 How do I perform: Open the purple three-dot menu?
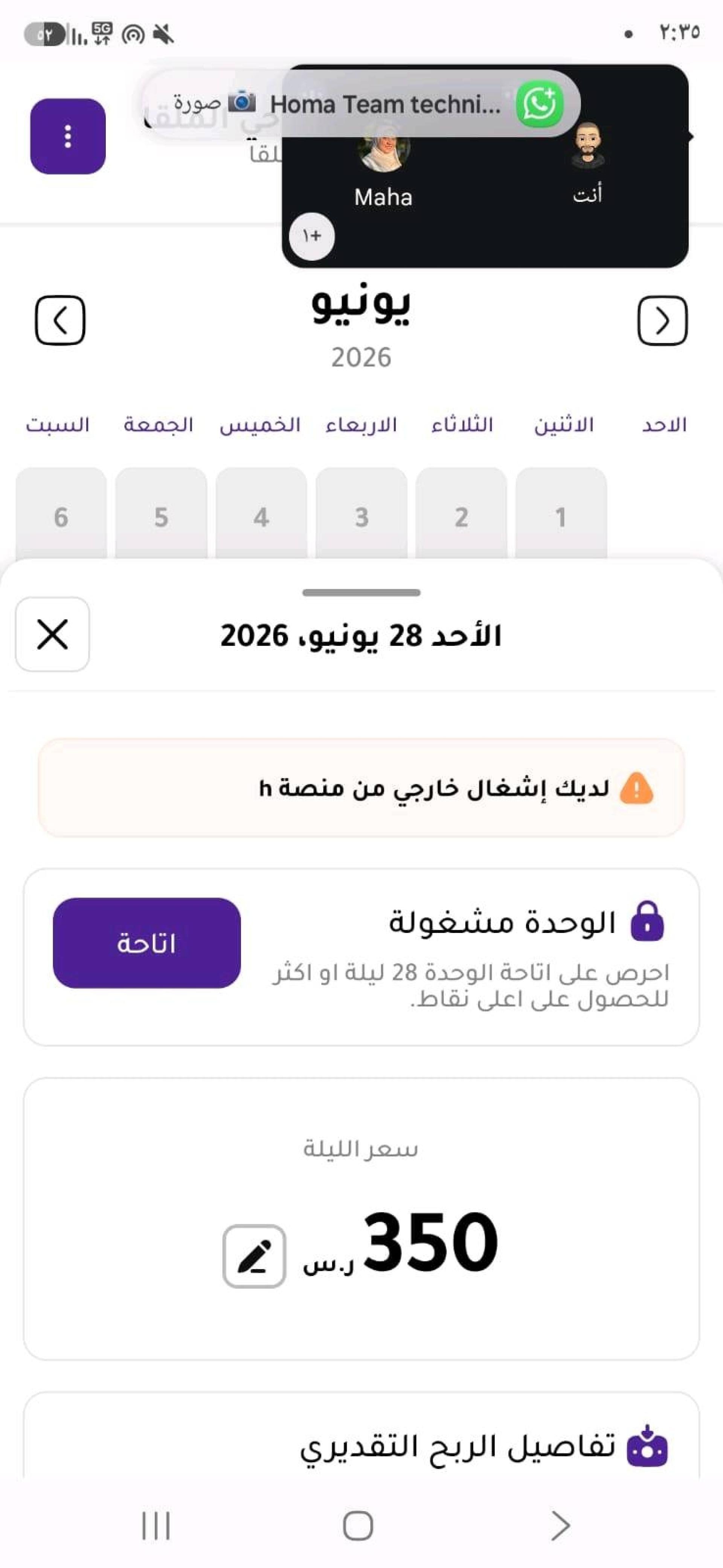click(x=67, y=136)
